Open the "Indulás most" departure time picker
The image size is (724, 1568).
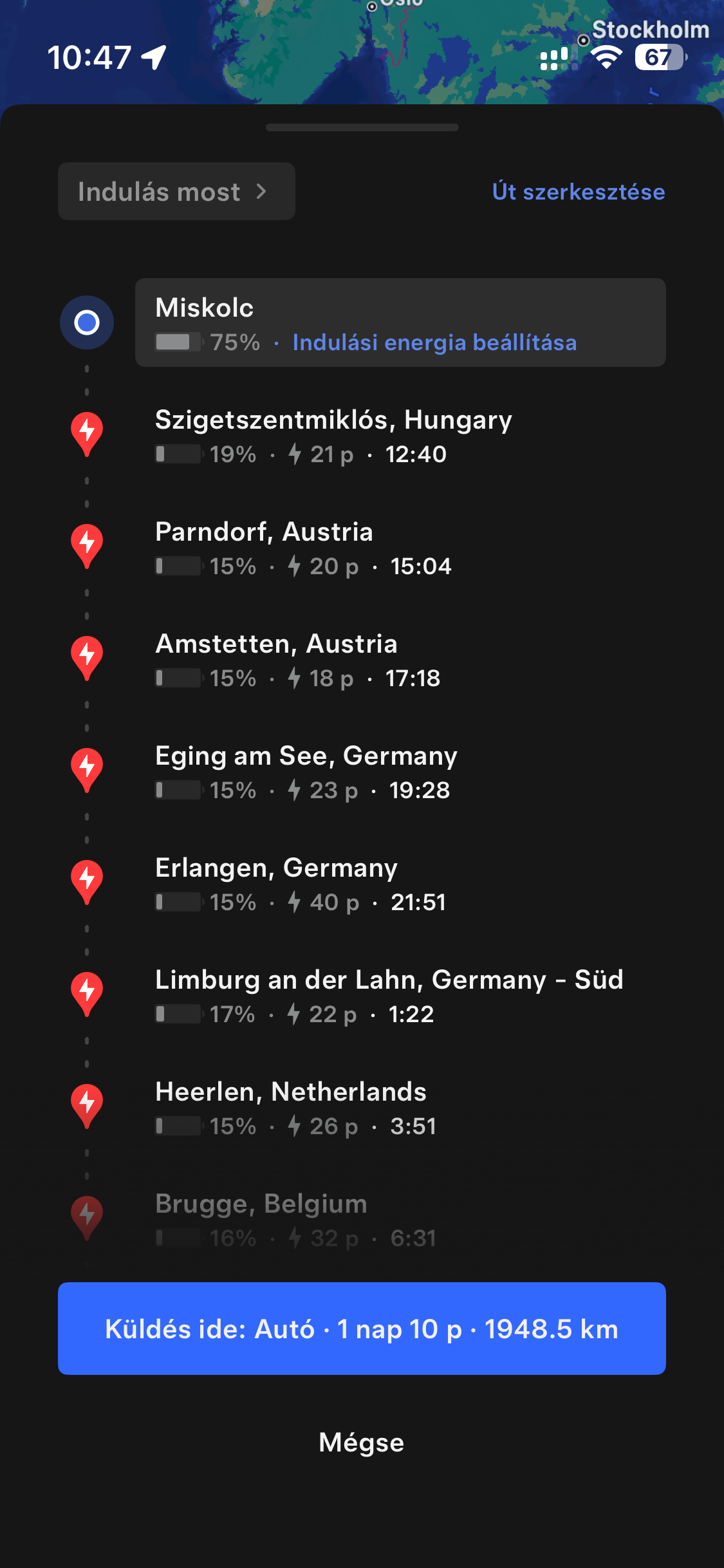tap(176, 192)
